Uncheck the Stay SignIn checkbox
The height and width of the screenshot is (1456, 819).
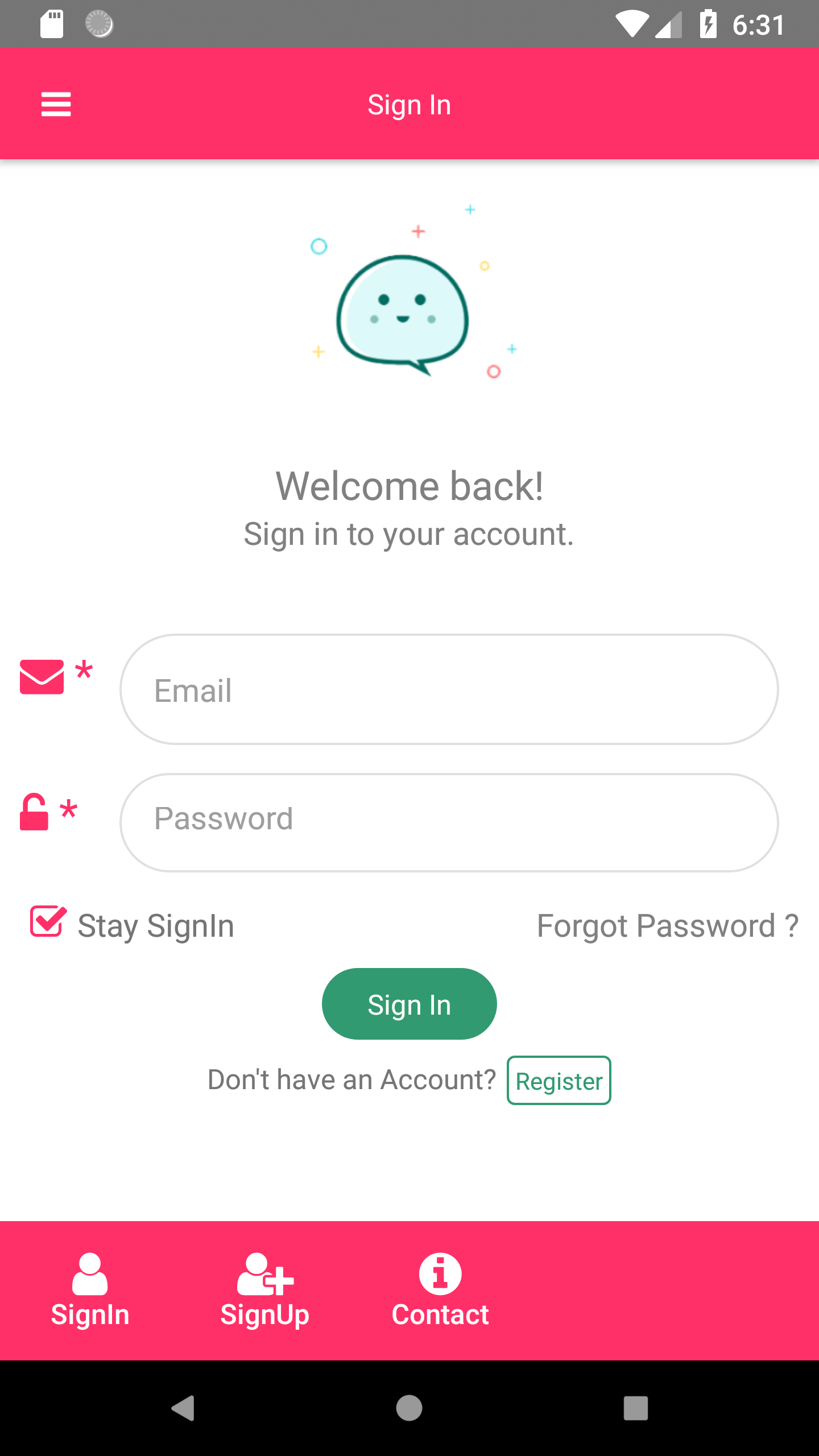pos(48,921)
